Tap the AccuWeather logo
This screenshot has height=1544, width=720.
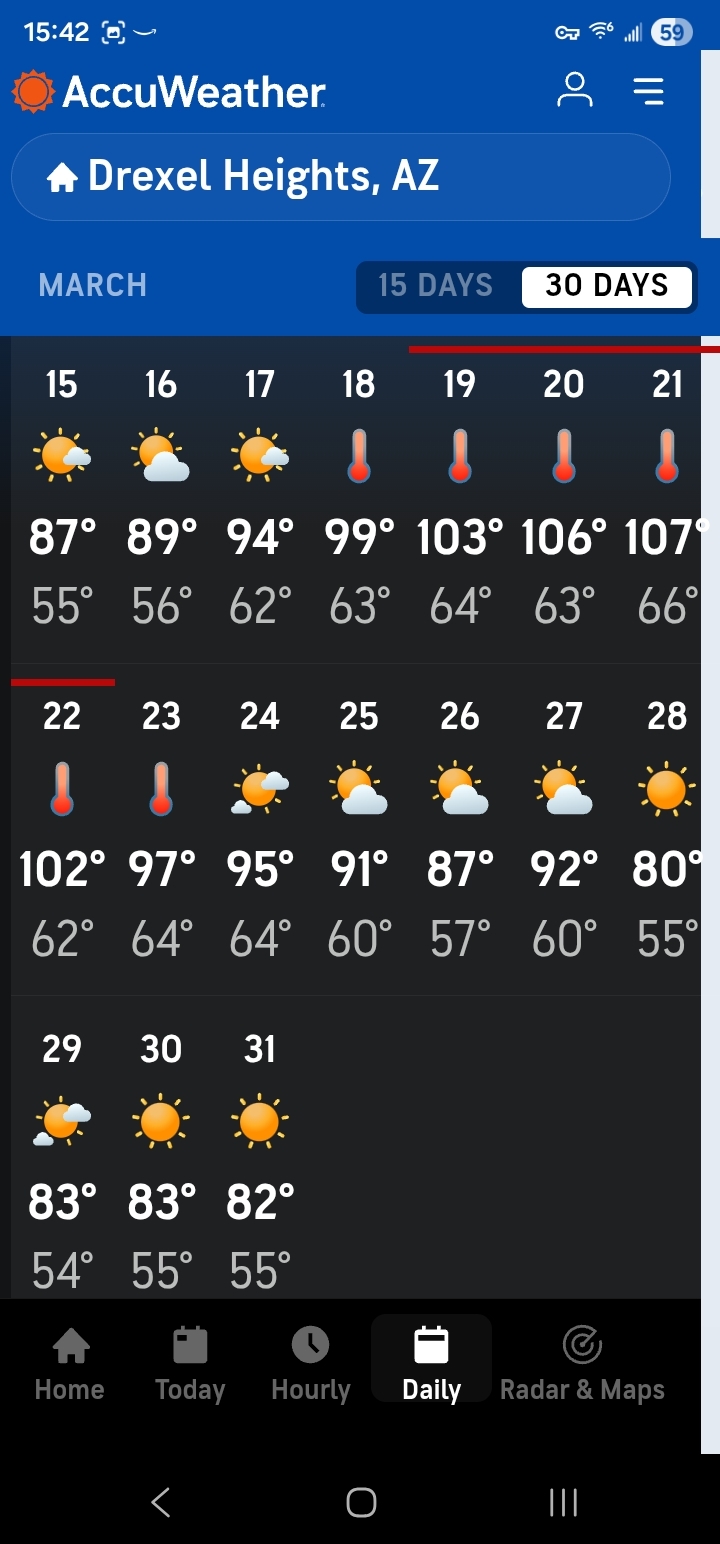point(169,92)
